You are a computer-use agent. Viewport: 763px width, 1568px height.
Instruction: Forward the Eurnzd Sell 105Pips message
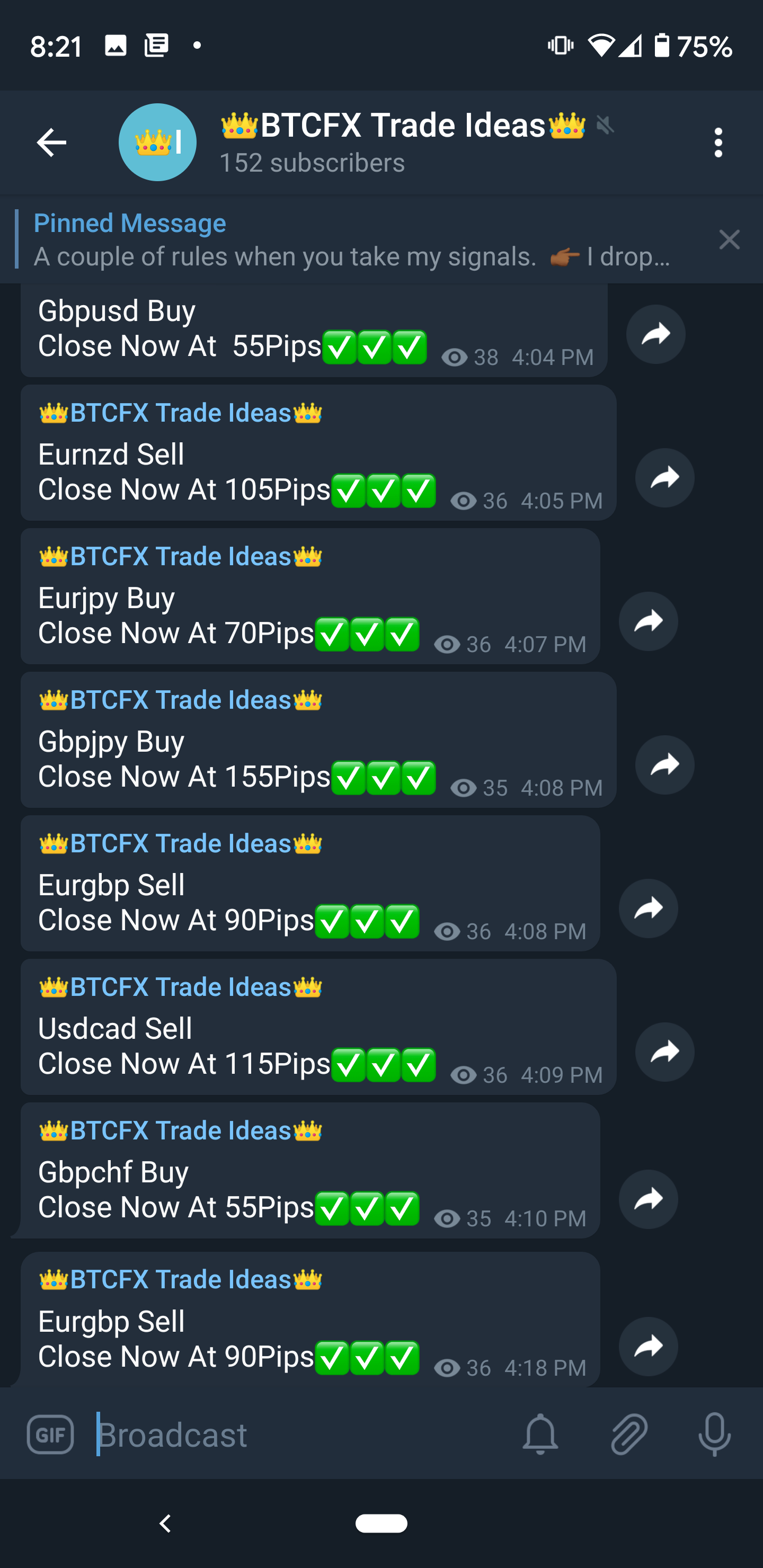pos(664,478)
